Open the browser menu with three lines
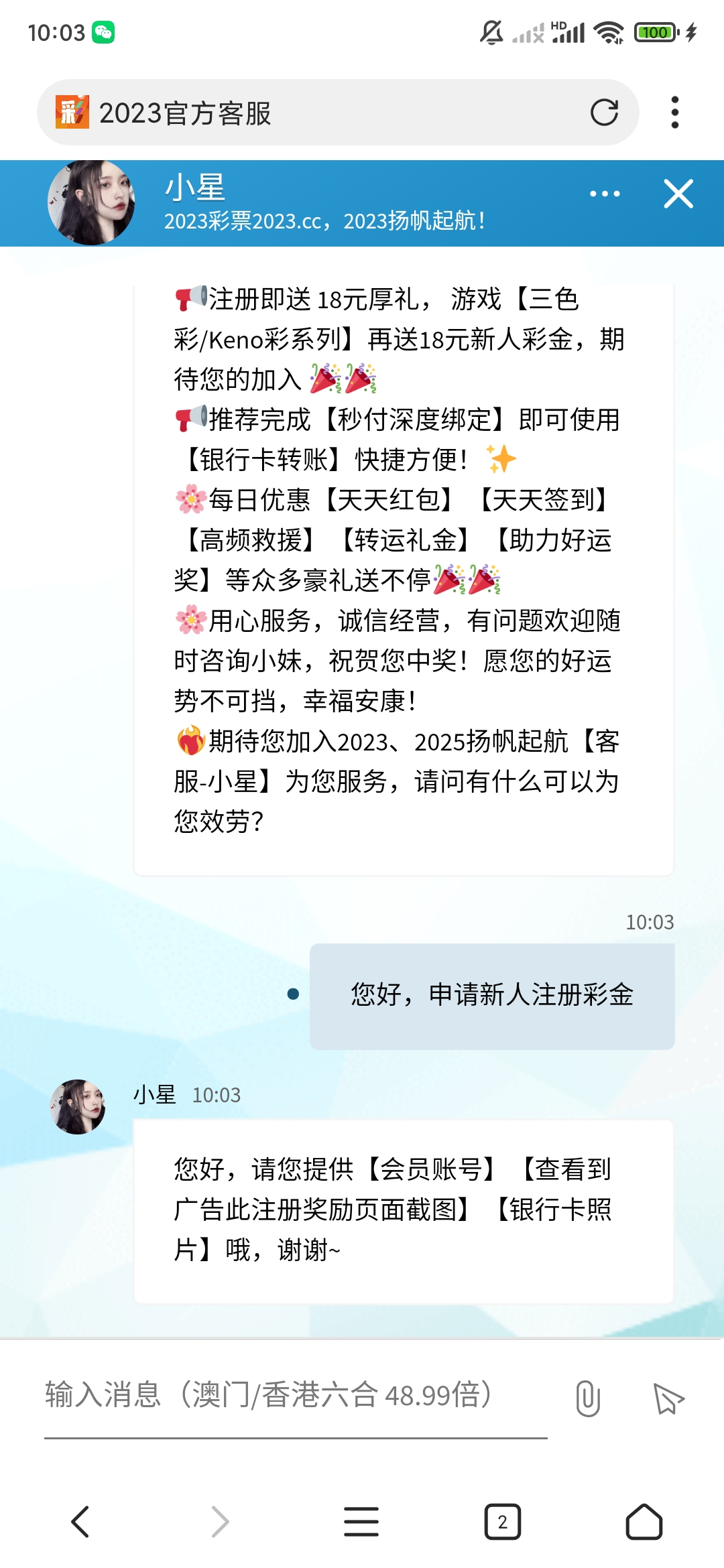724x1568 pixels. click(361, 1522)
